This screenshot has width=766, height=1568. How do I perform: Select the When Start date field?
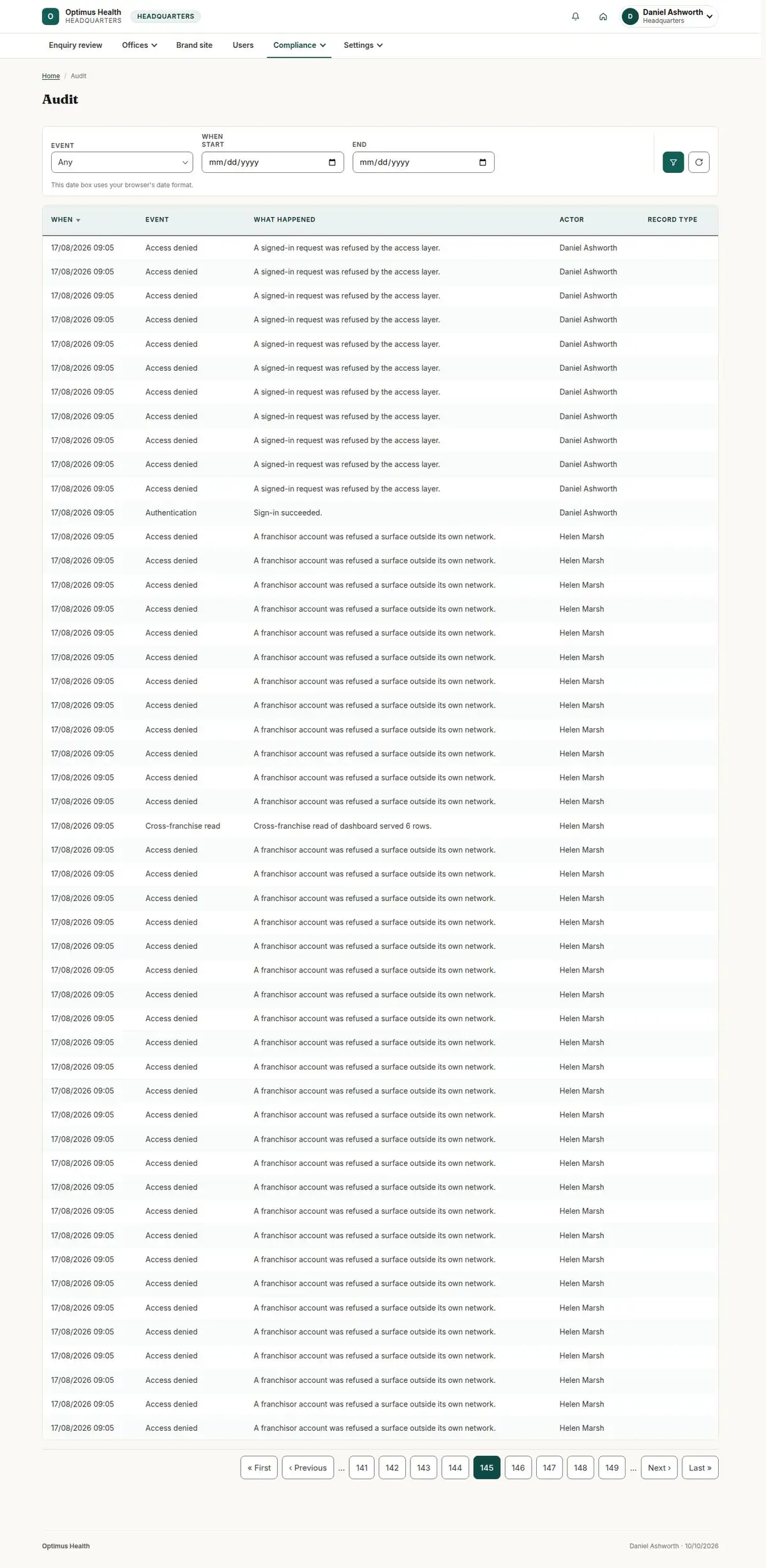[273, 162]
